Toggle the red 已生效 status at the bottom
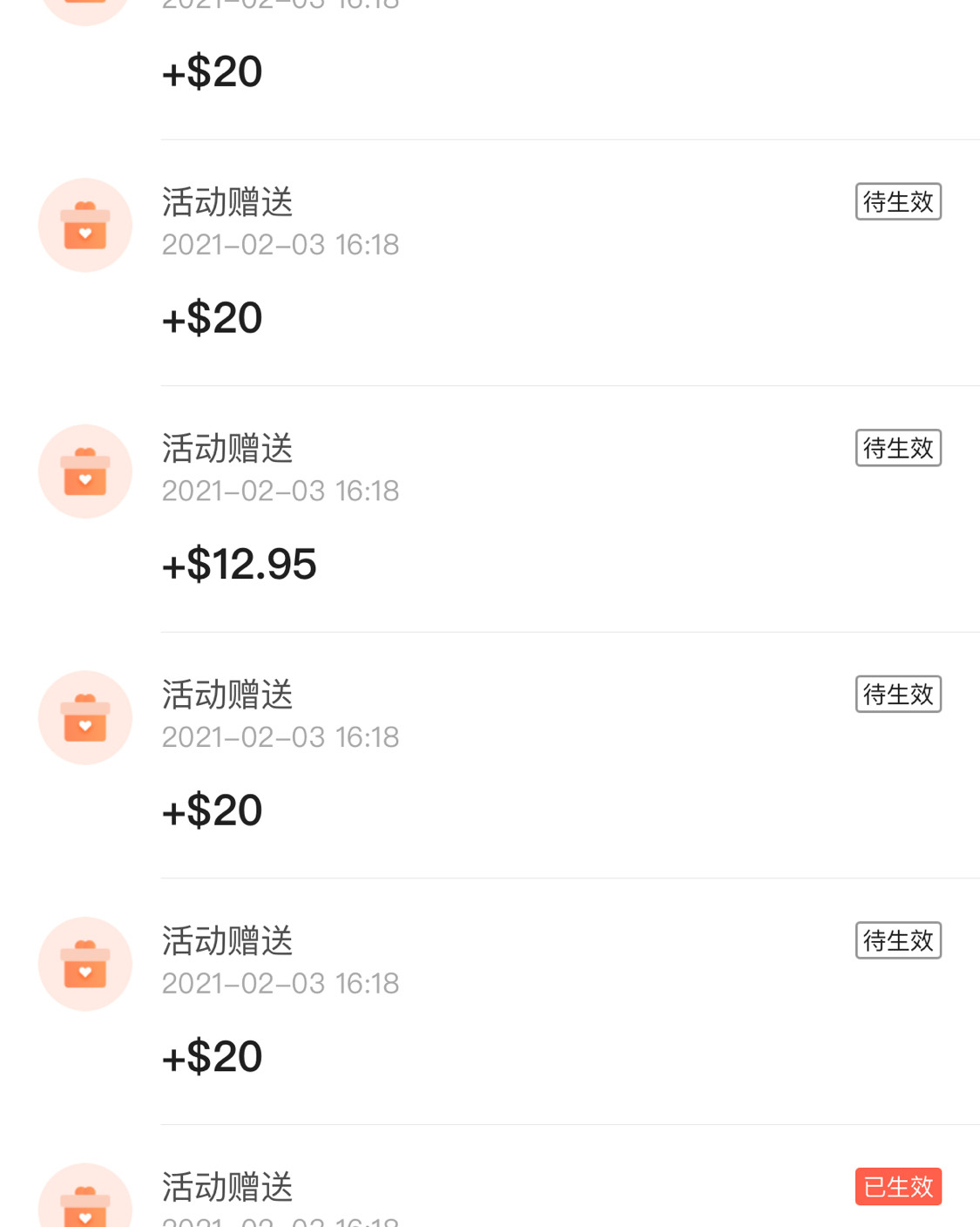 click(x=897, y=1186)
